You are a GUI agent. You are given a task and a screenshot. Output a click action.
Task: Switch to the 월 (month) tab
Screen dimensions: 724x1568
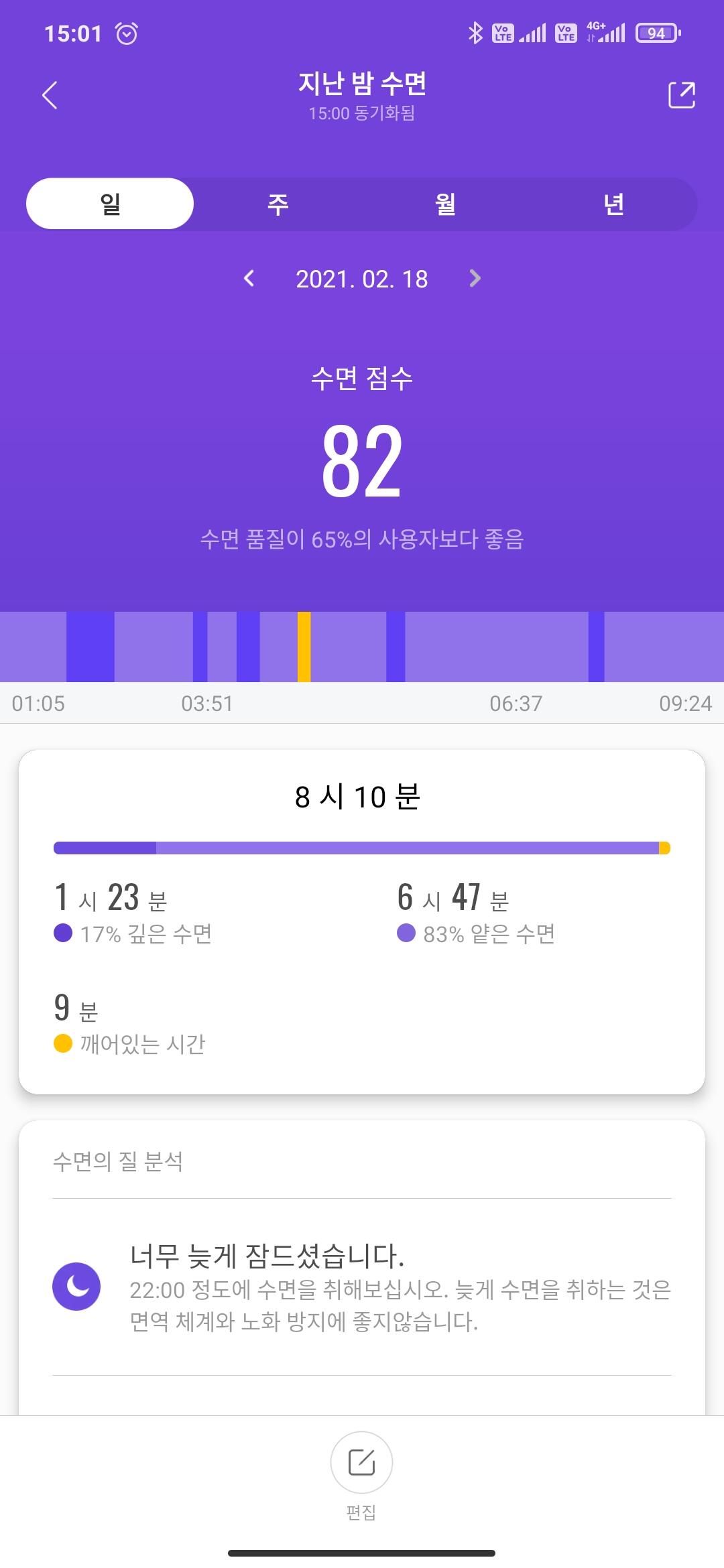[446, 204]
